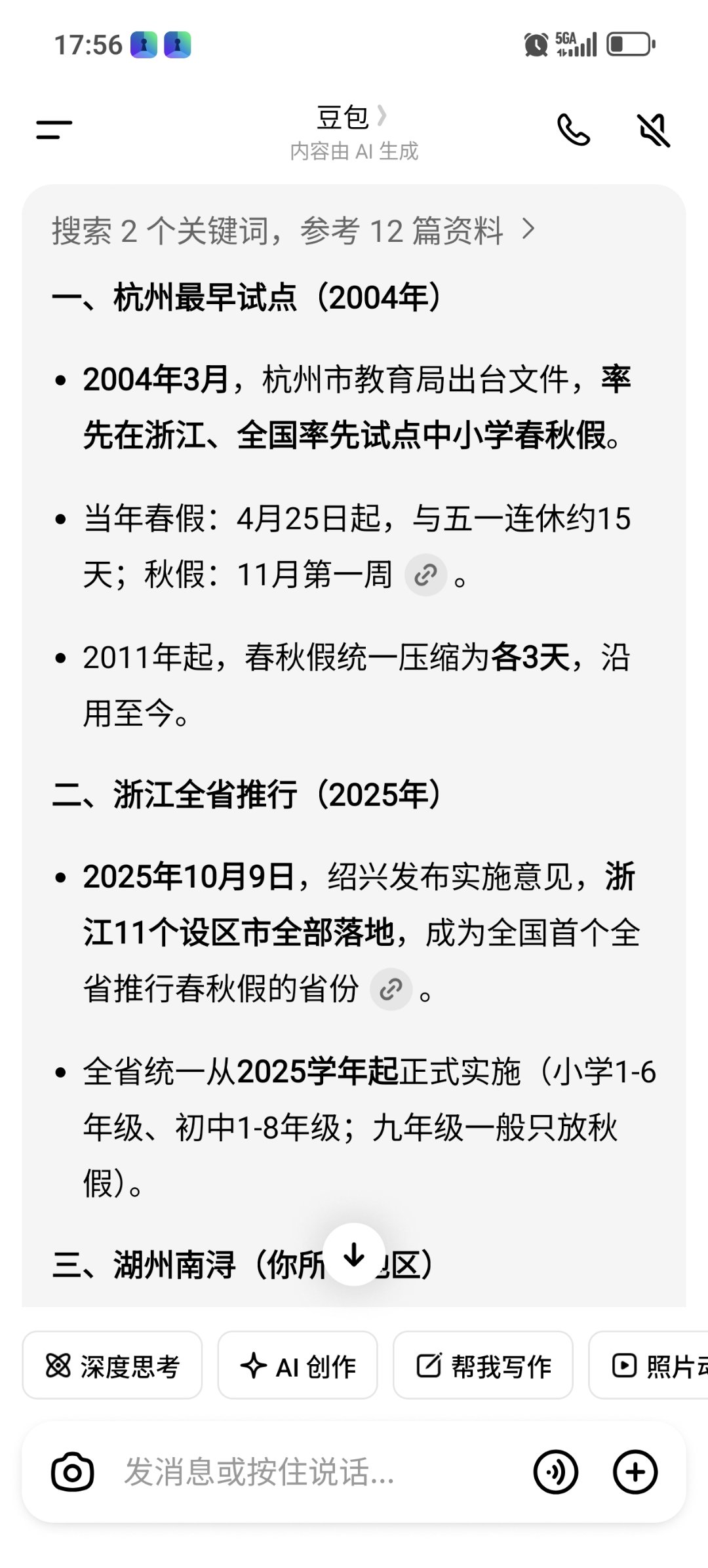Open the source link after 11月第一周
Image resolution: width=708 pixels, height=1568 pixels.
[x=425, y=576]
